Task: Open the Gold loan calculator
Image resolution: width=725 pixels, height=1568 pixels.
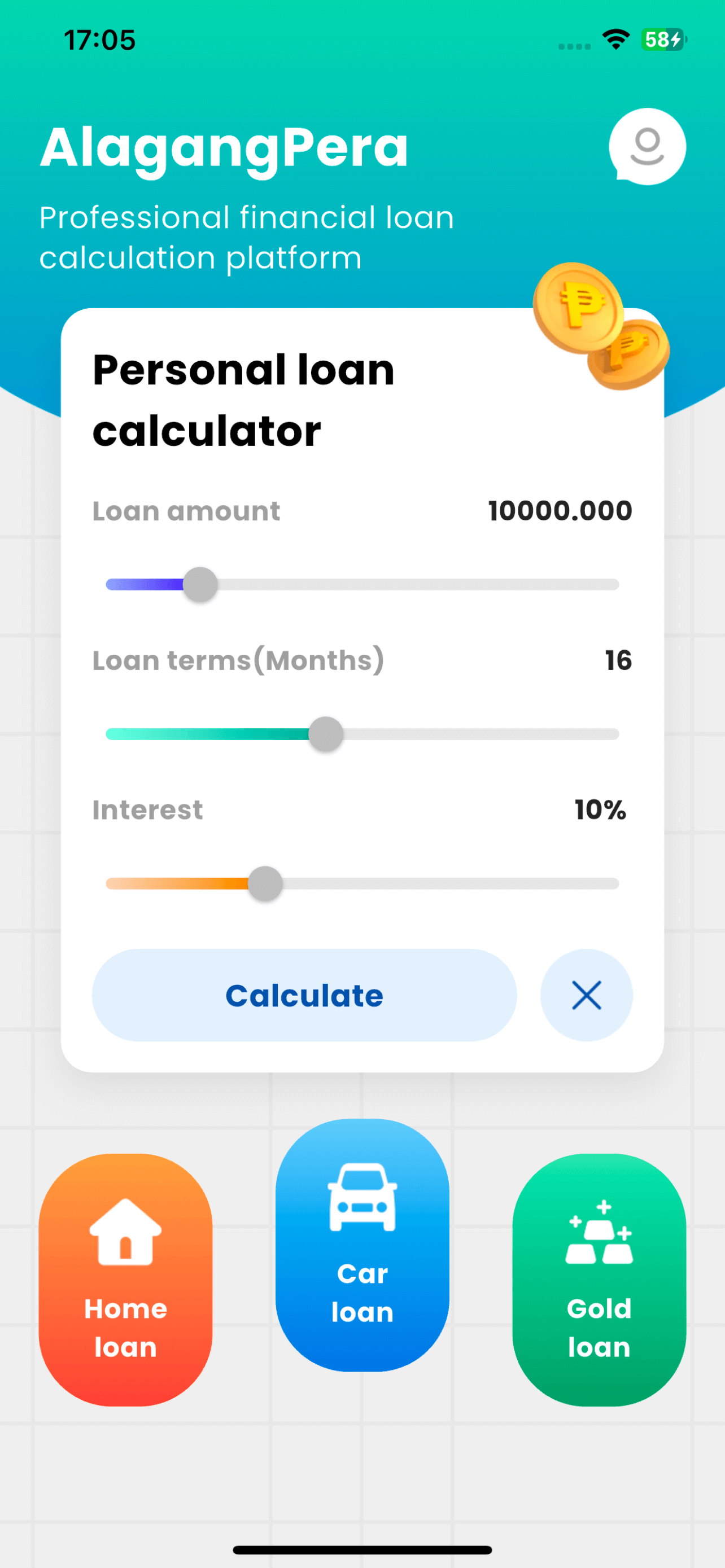Action: (599, 1280)
